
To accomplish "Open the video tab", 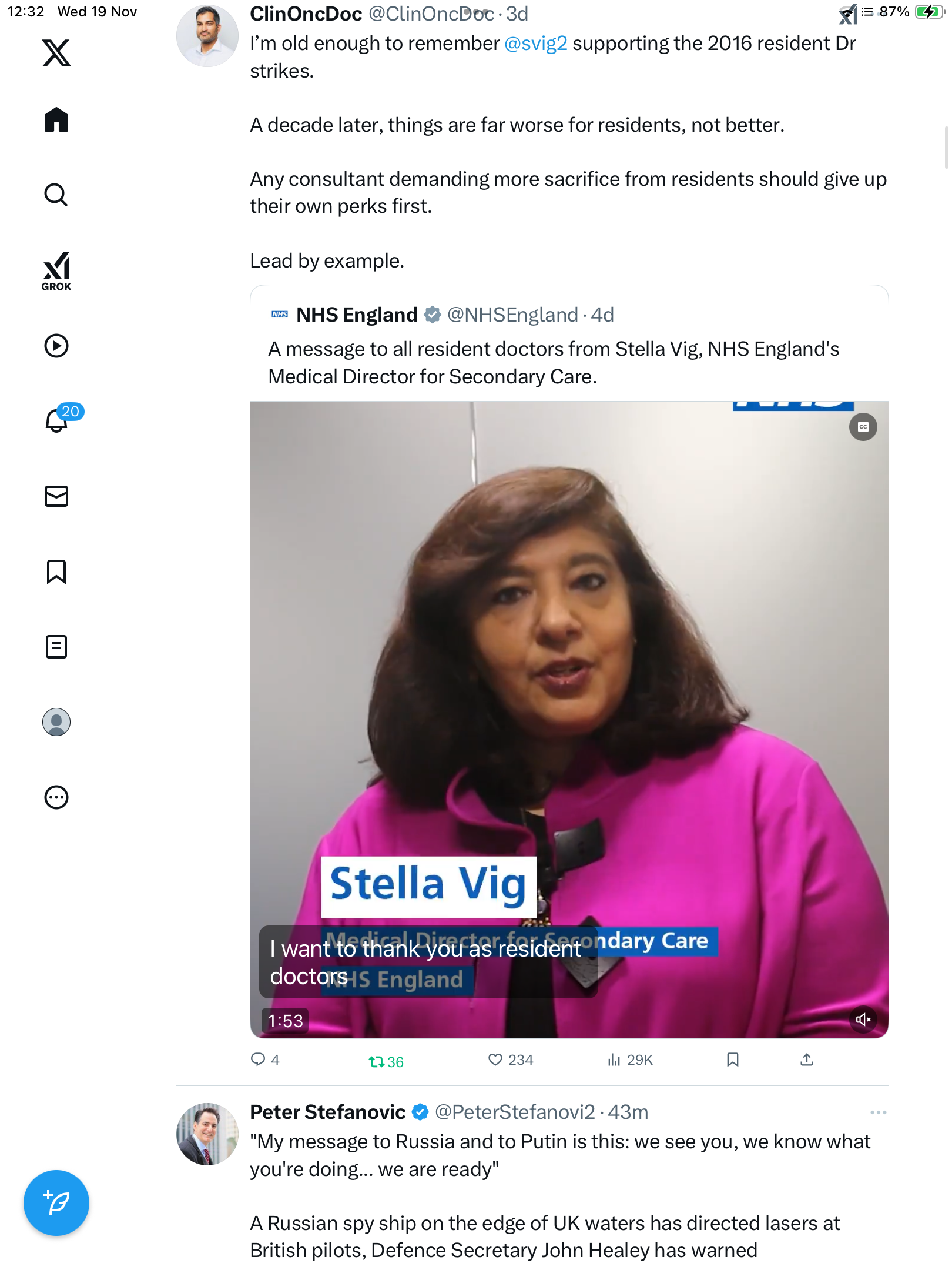I will 56,346.
